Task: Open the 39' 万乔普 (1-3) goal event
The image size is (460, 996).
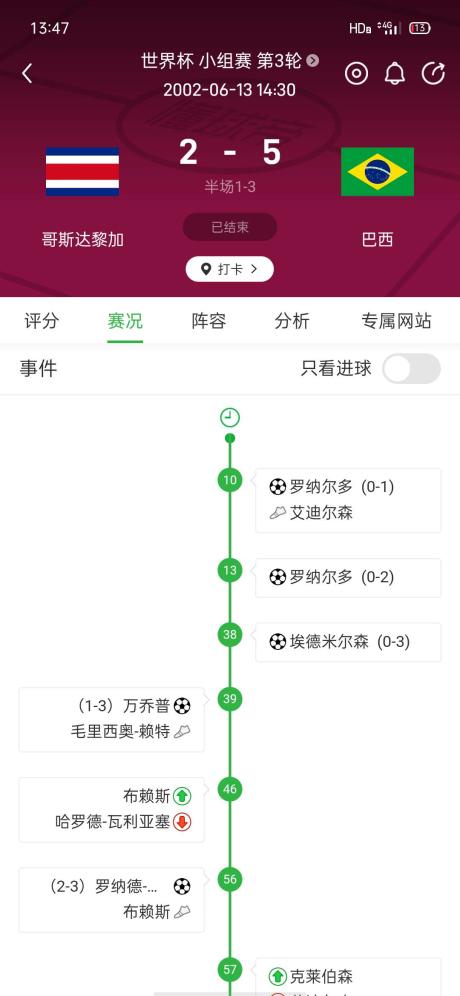Action: [x=112, y=720]
